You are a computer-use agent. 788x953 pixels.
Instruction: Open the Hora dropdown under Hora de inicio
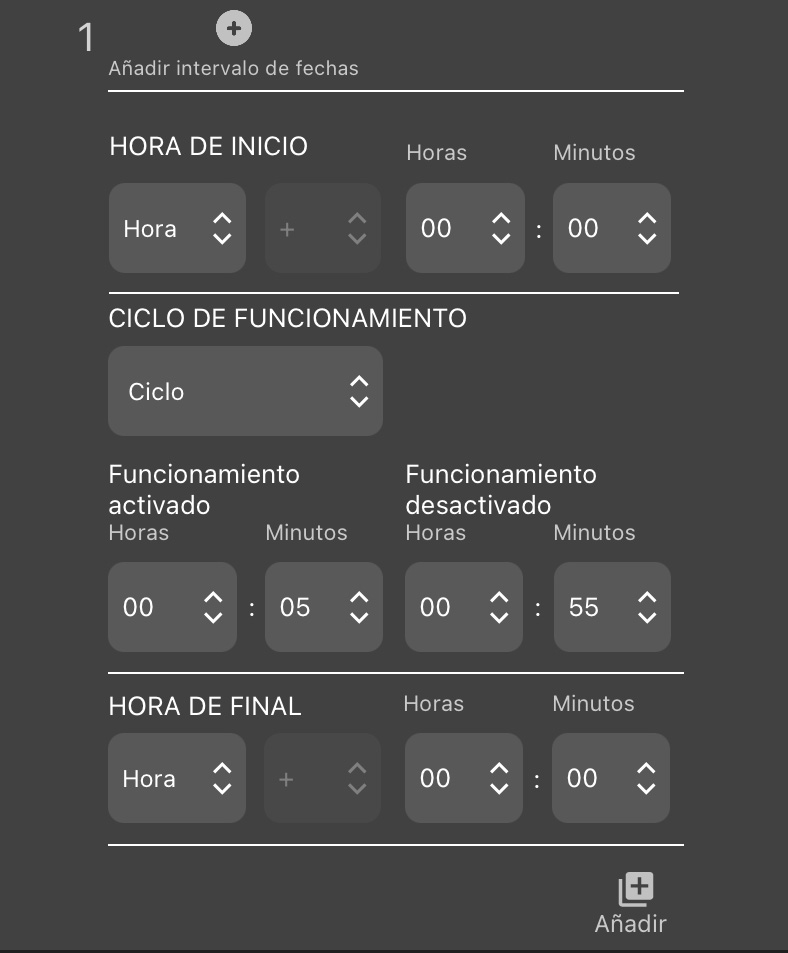pyautogui.click(x=177, y=229)
